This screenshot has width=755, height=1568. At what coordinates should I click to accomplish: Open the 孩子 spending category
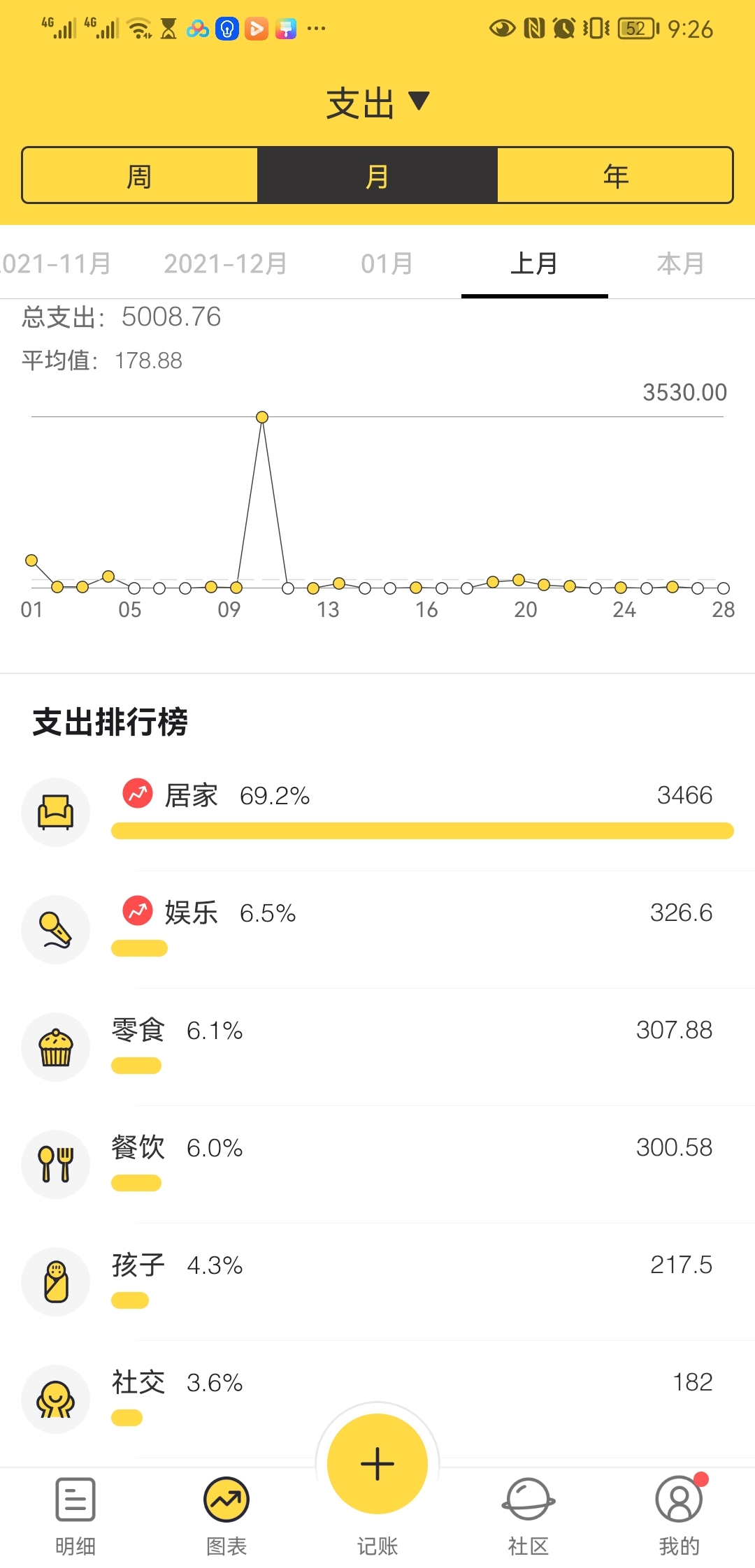[x=377, y=1282]
